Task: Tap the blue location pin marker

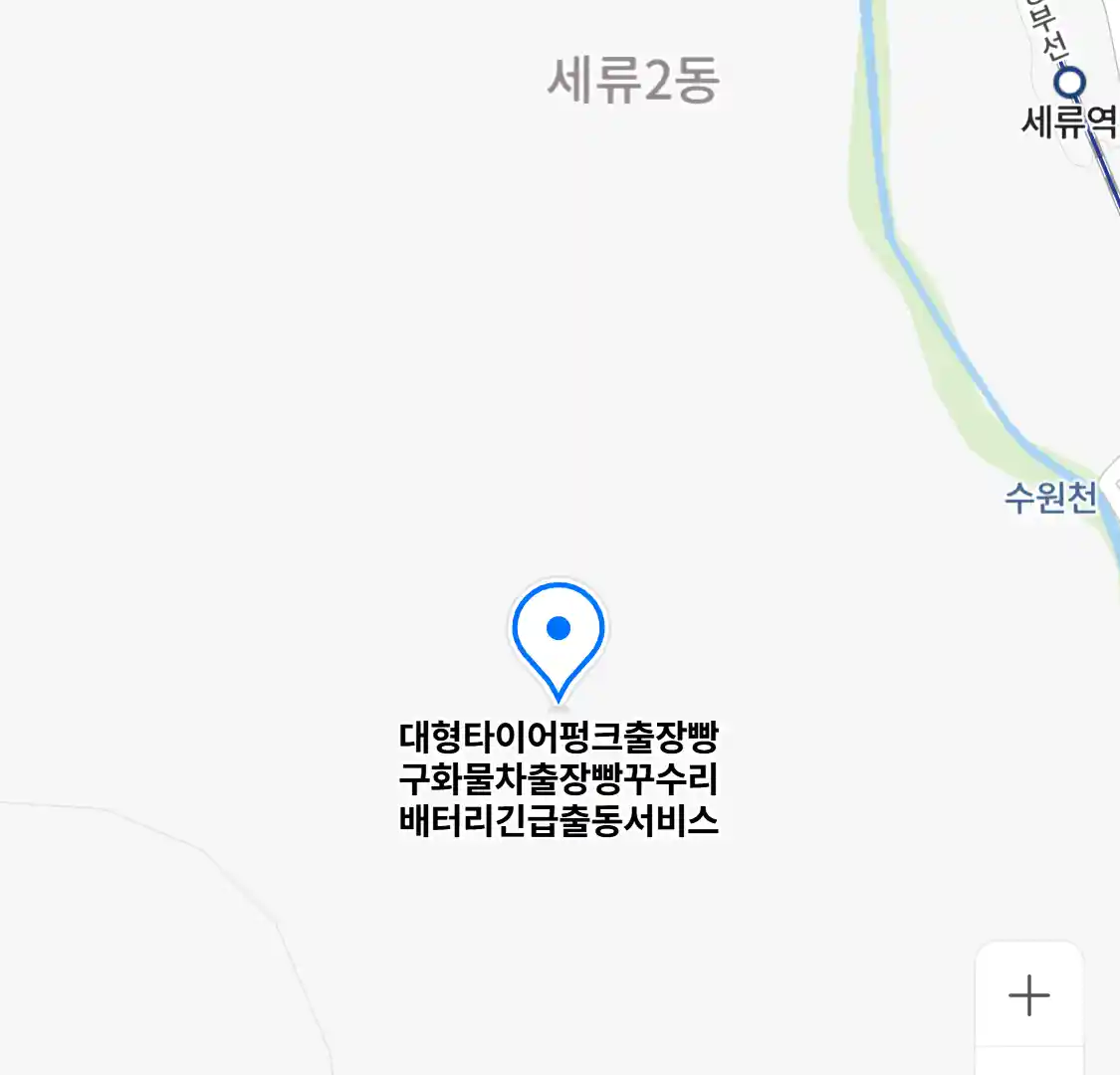Action: click(559, 634)
